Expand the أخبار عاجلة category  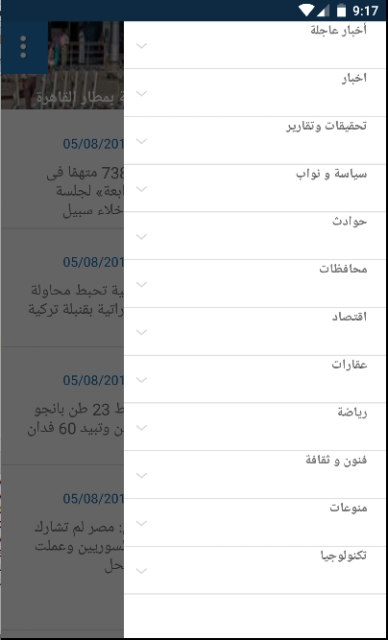255,45
